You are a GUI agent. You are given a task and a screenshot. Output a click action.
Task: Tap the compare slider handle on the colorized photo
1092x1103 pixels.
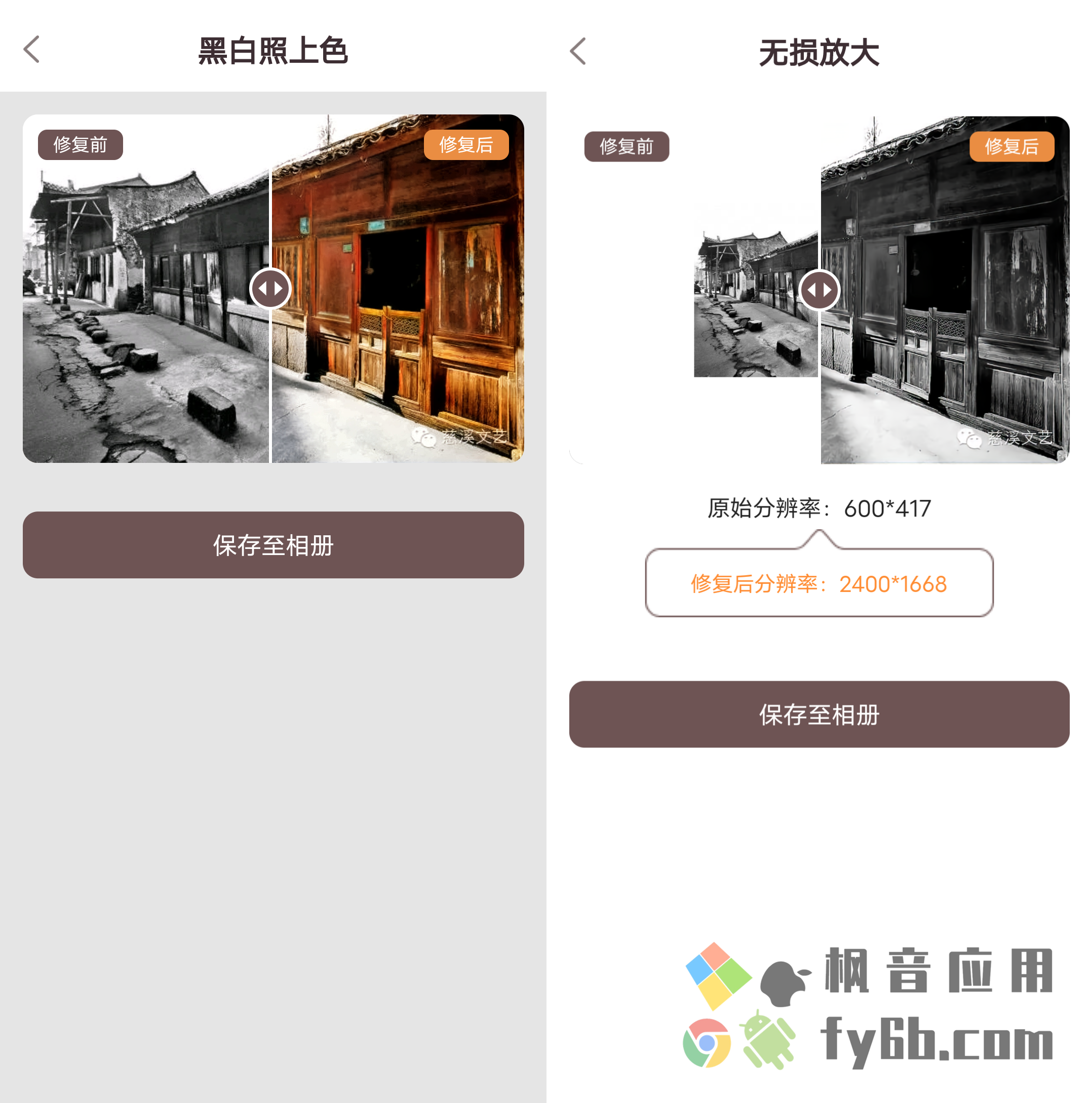[x=270, y=288]
